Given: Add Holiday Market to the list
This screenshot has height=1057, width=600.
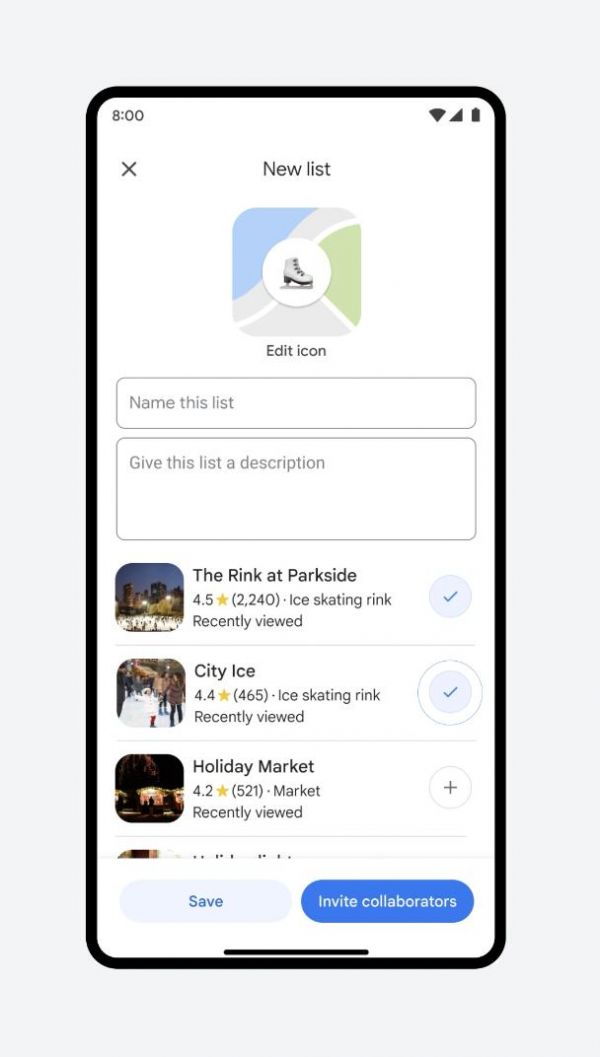Looking at the screenshot, I should point(450,788).
